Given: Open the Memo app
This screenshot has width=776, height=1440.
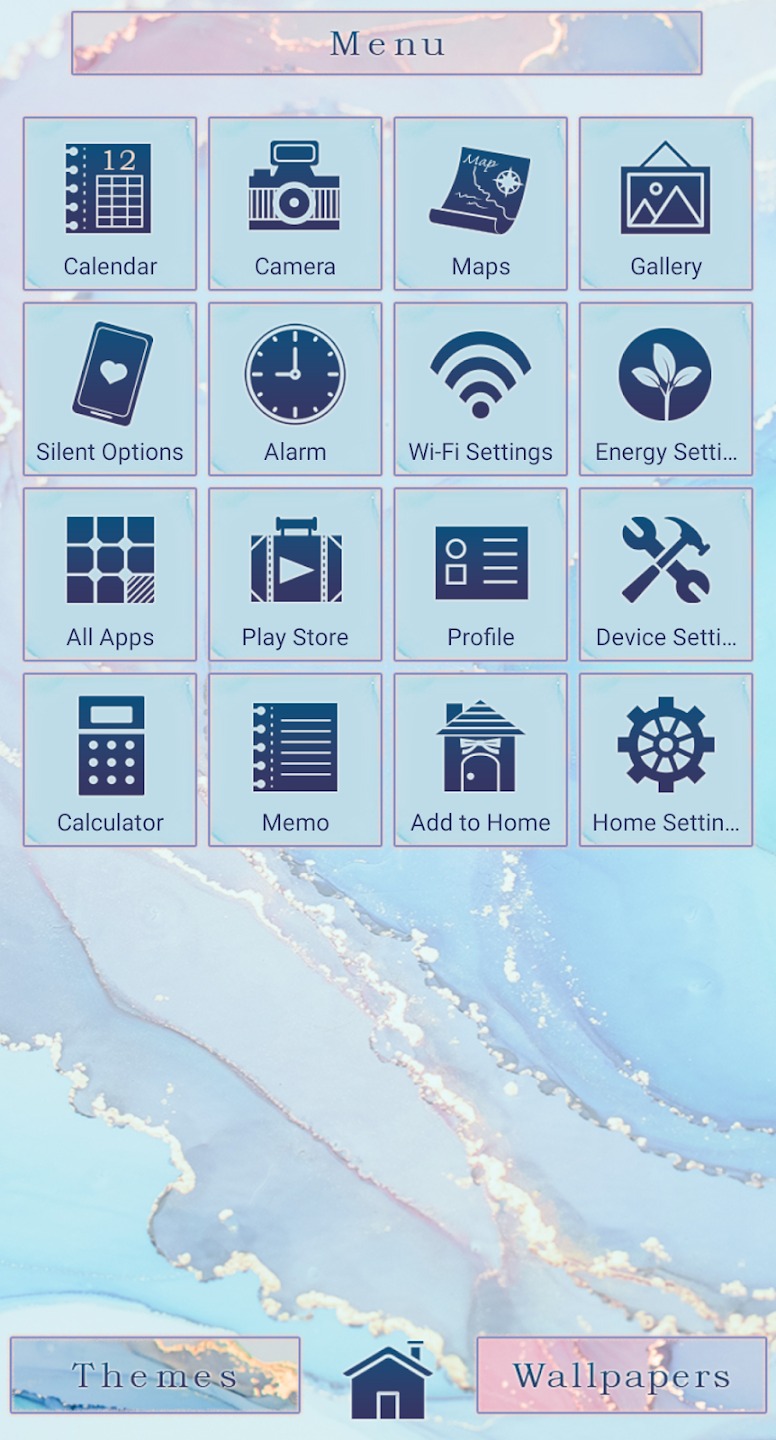Looking at the screenshot, I should 295,760.
